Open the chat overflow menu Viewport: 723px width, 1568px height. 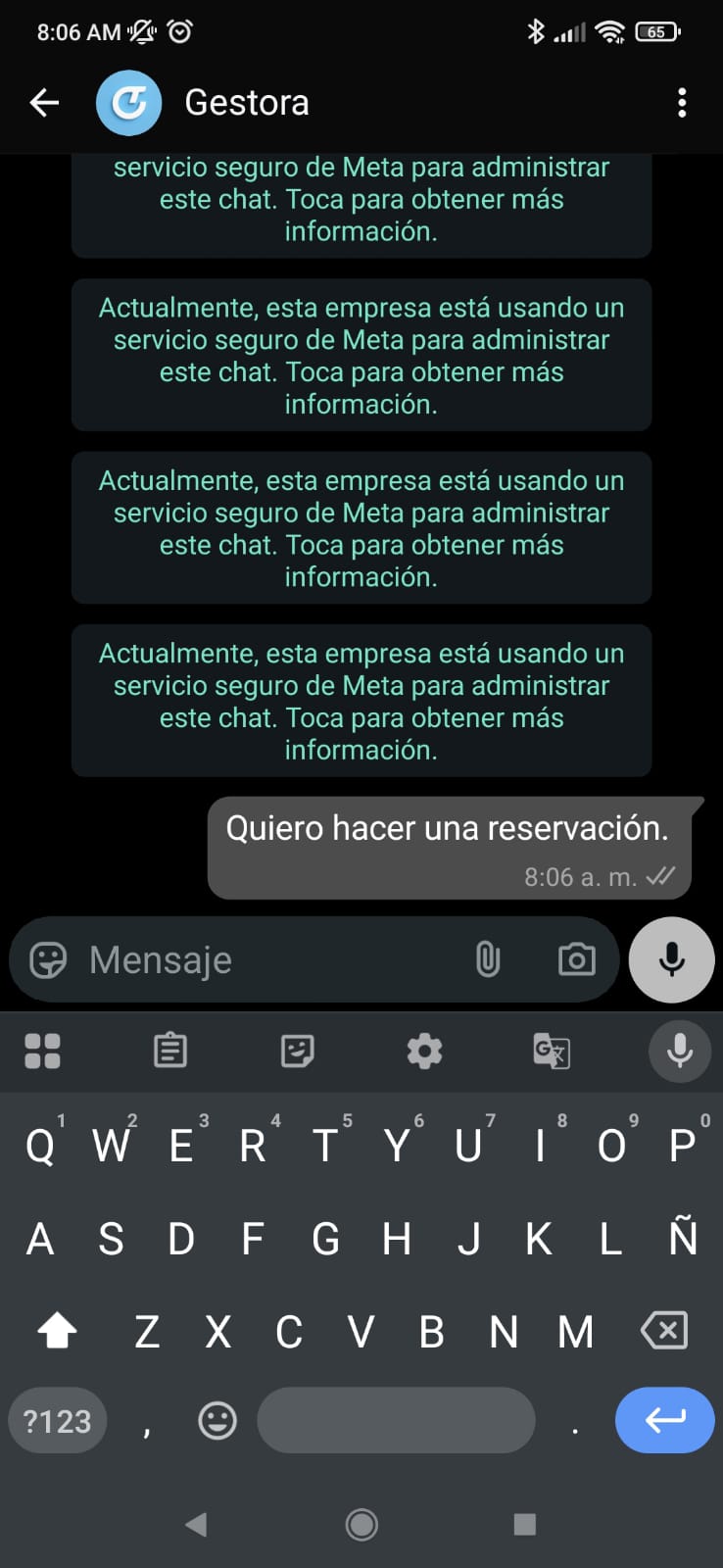[x=682, y=103]
